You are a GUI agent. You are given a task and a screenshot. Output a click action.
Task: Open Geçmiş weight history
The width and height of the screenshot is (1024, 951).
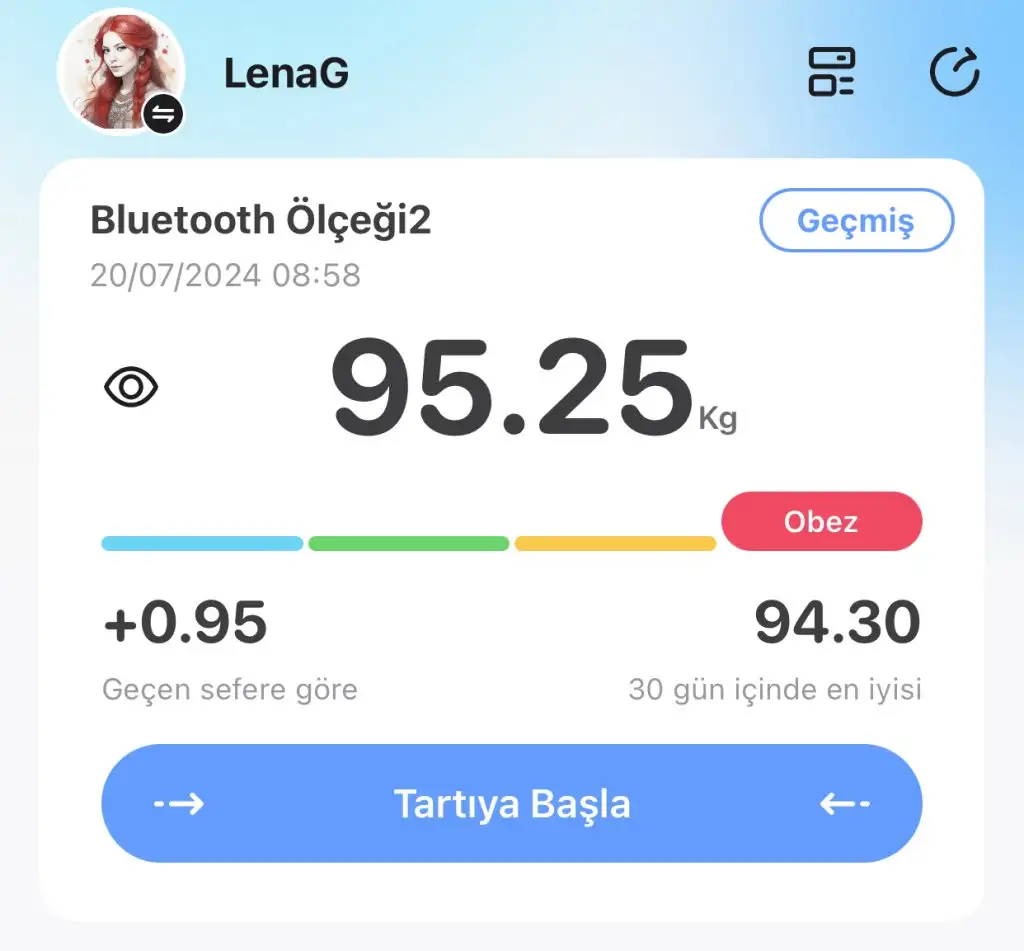tap(856, 220)
